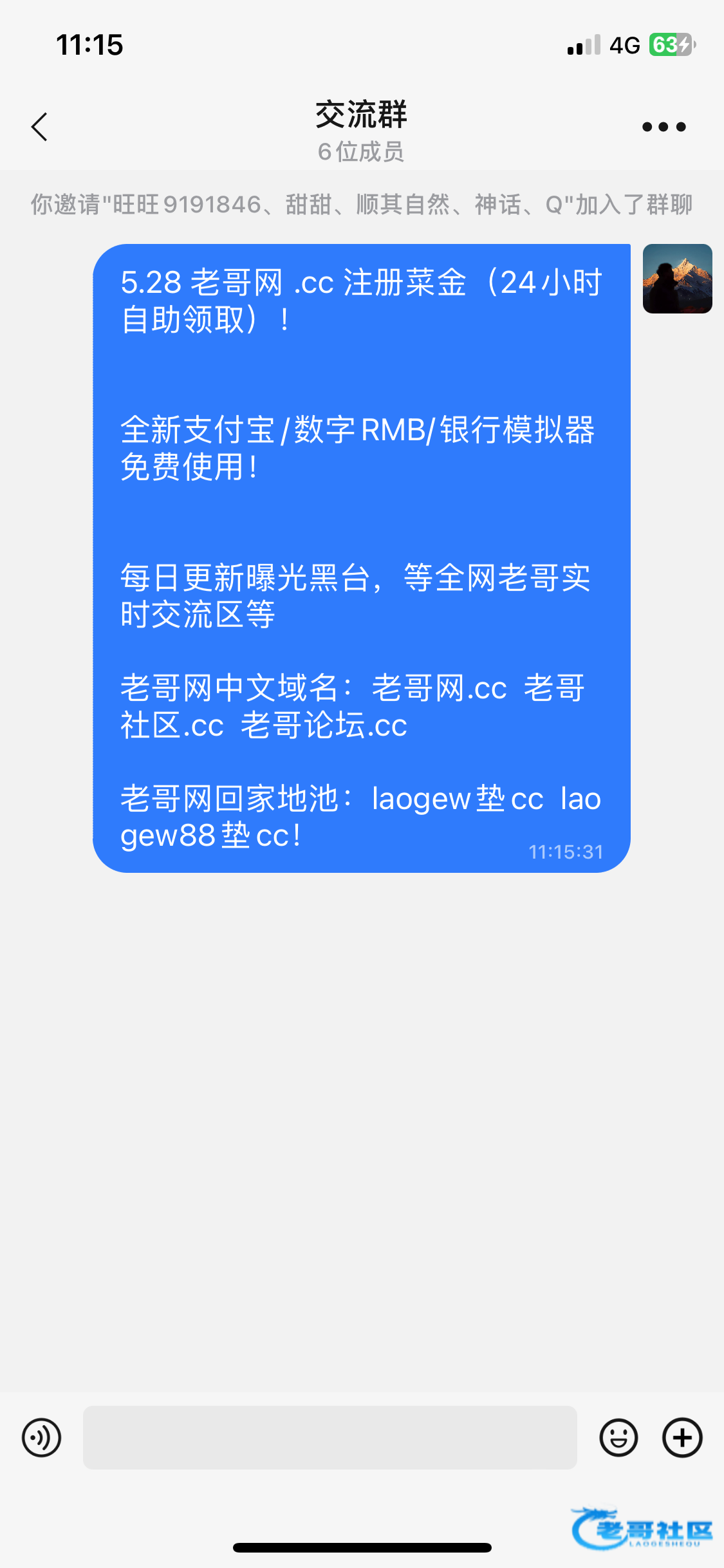Screen dimensions: 724x1568
Task: Open the sender's mountain avatar profile
Action: [x=677, y=279]
